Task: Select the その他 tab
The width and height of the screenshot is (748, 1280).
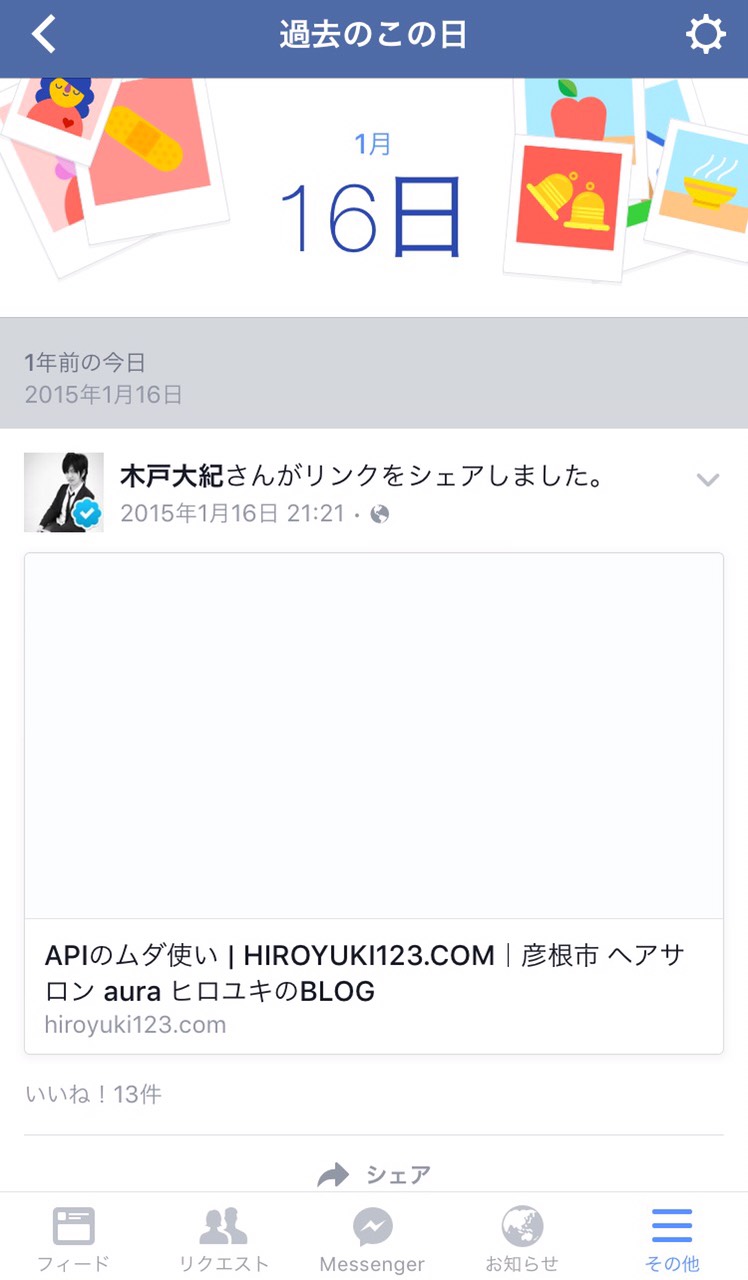Action: (x=671, y=1238)
